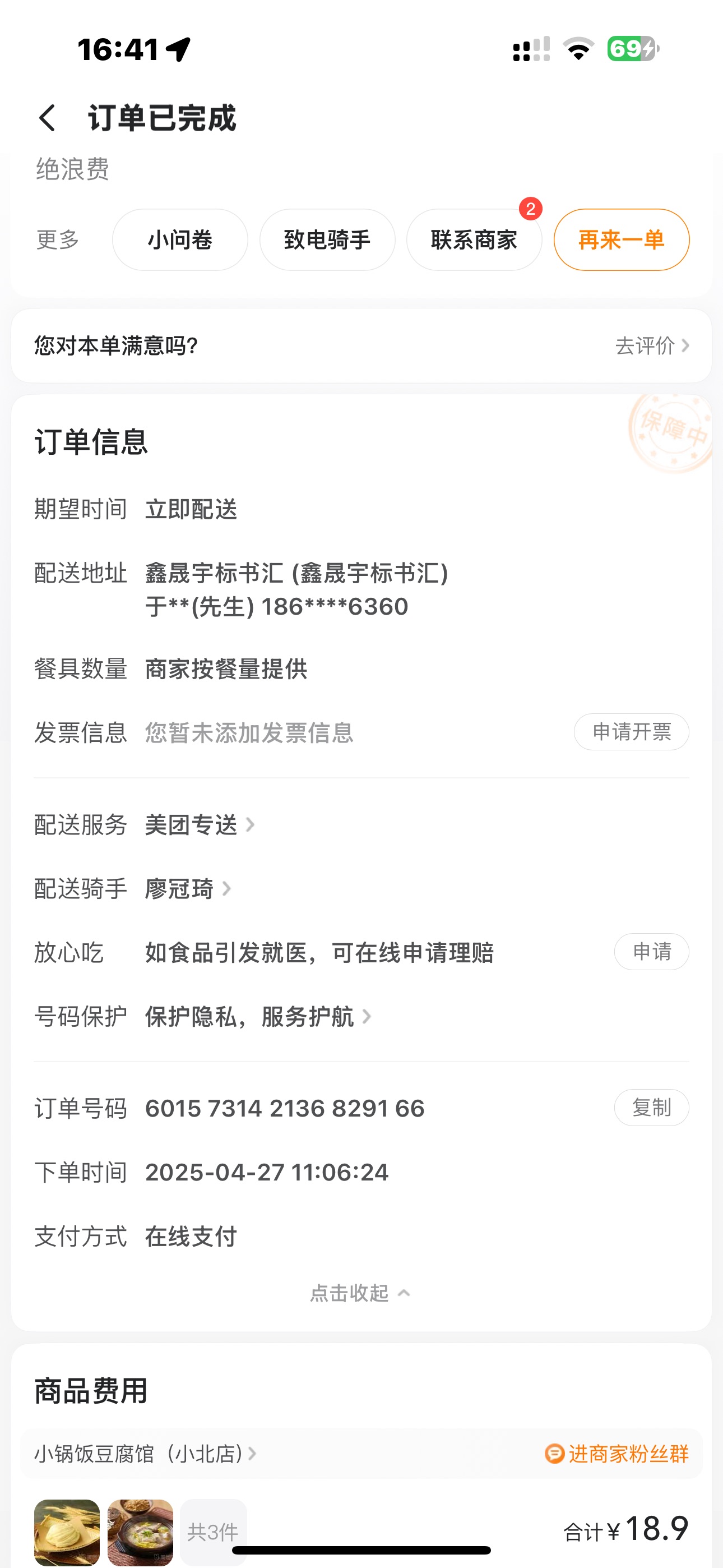The height and width of the screenshot is (1568, 723).
Task: Open 美团专送 delivery service details
Action: (199, 825)
